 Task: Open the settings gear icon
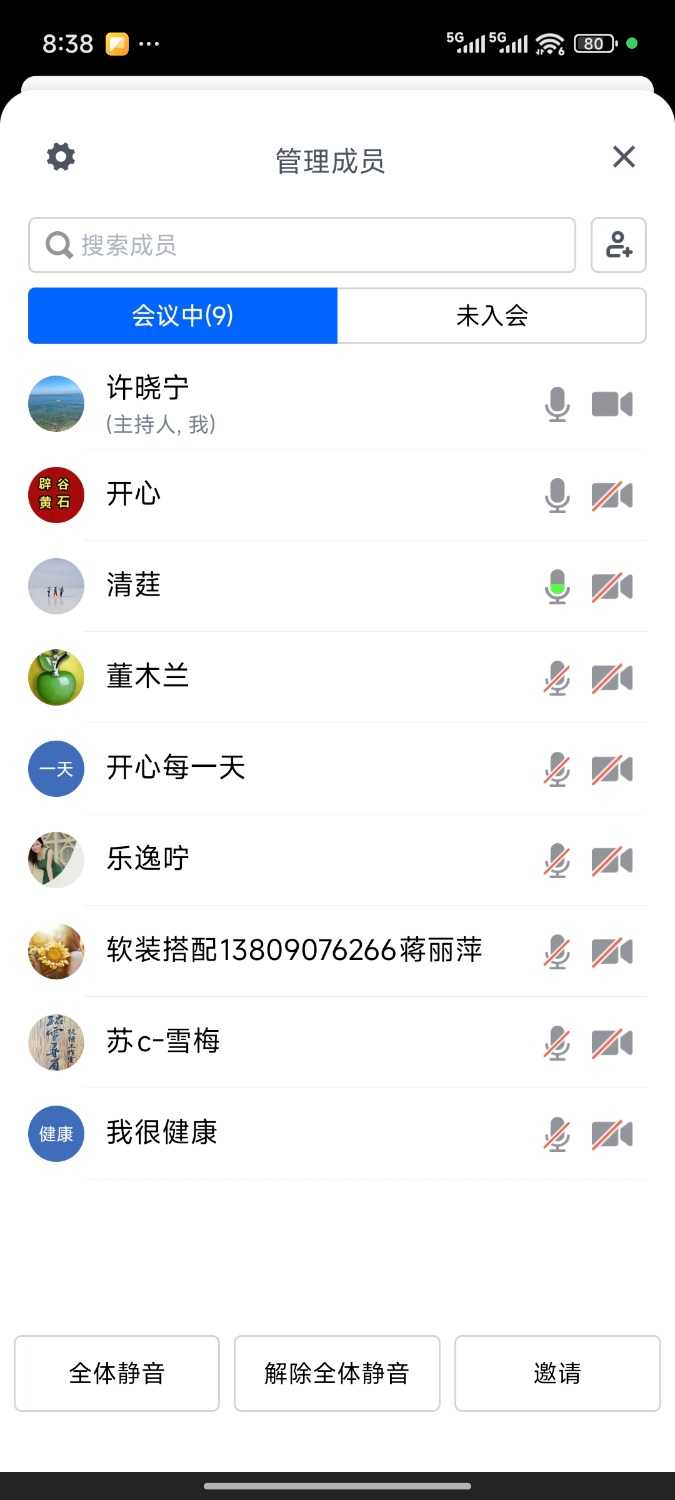click(x=61, y=157)
